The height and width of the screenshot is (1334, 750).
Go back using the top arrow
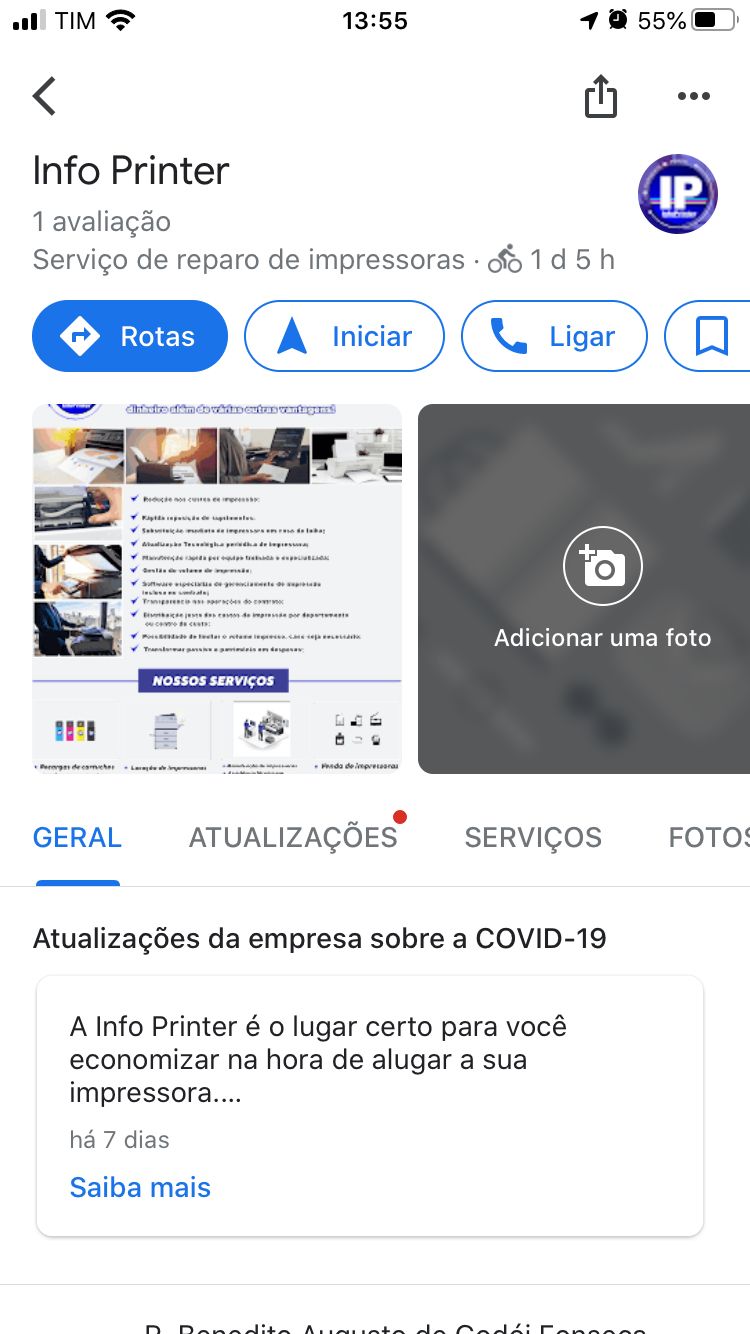pyautogui.click(x=45, y=97)
